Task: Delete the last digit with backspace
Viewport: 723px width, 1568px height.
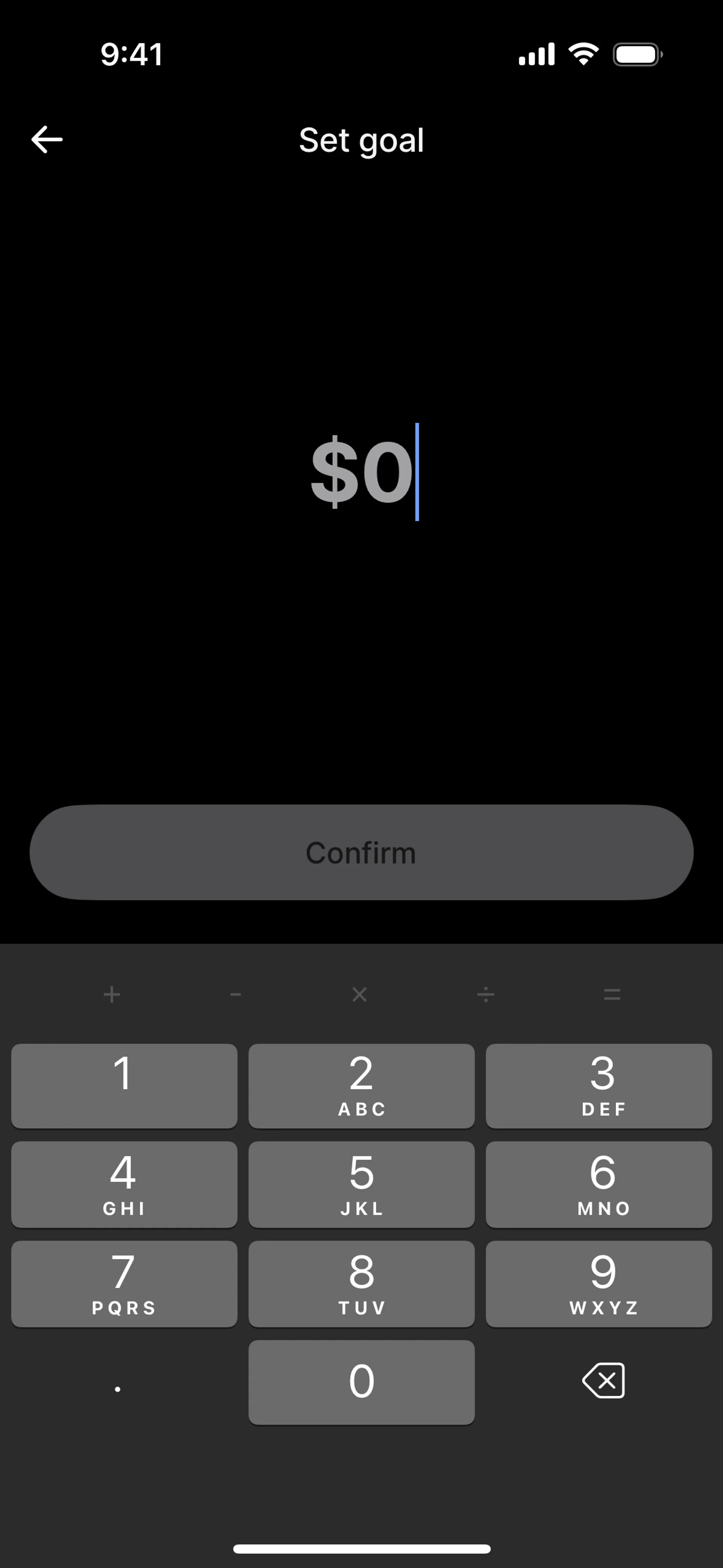Action: [x=603, y=1380]
